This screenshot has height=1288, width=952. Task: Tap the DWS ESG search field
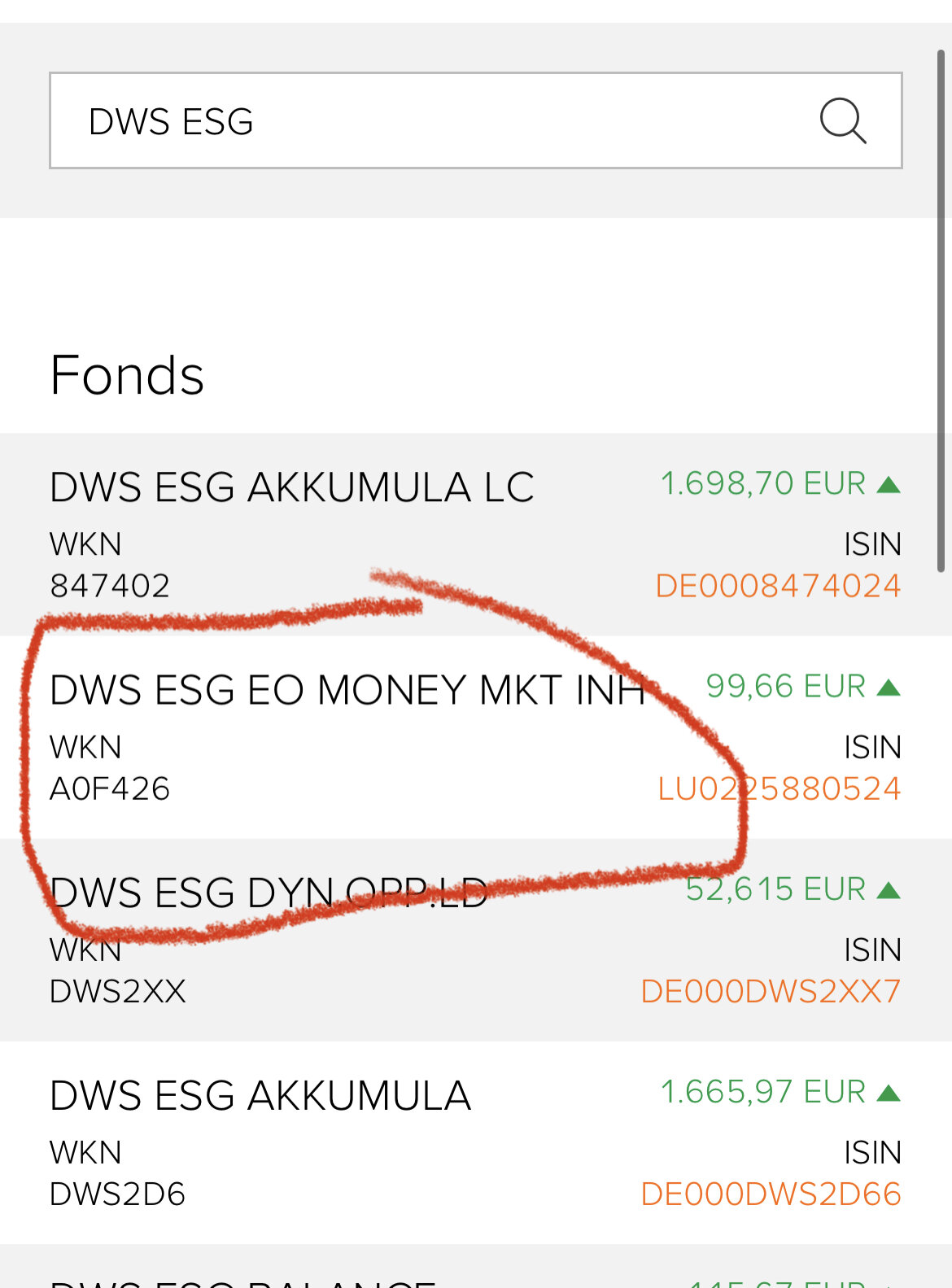[x=423, y=121]
